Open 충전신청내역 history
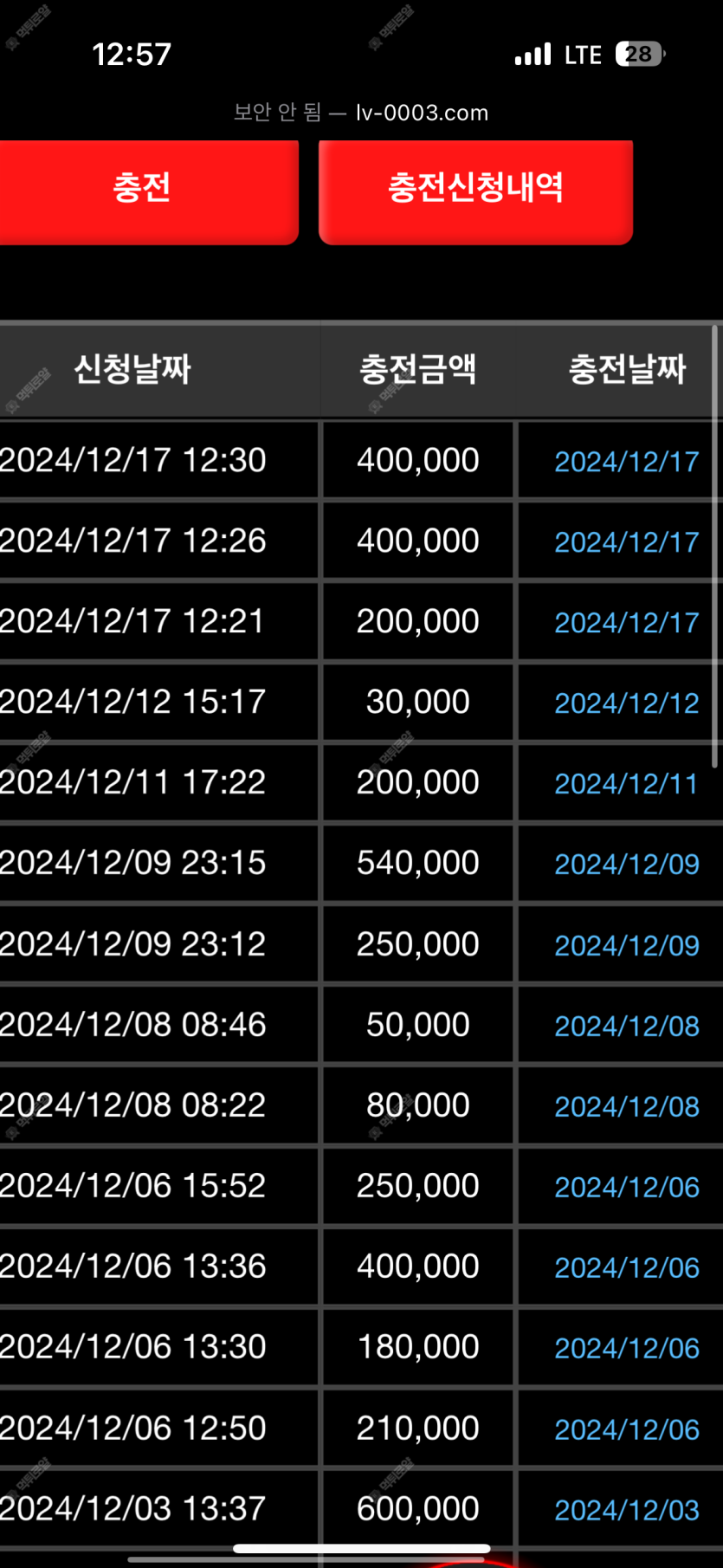The image size is (723, 1568). pyautogui.click(x=475, y=191)
